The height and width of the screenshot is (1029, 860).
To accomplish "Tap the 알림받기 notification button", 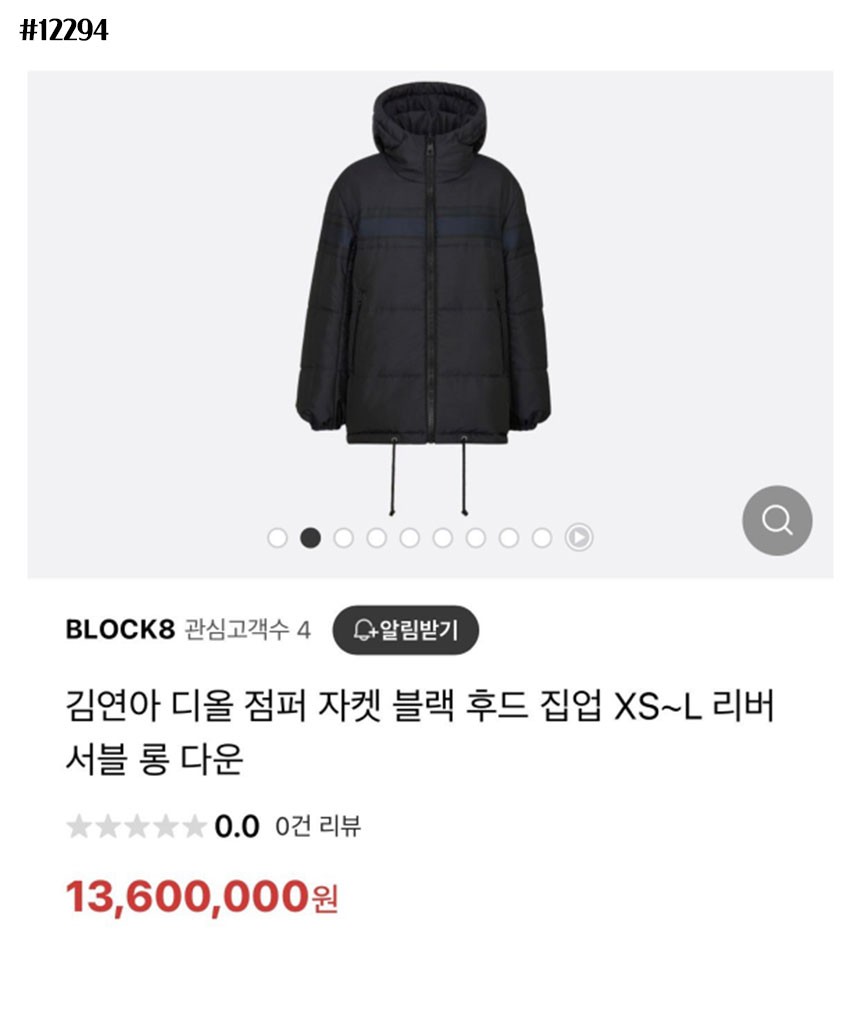I will tap(405, 630).
